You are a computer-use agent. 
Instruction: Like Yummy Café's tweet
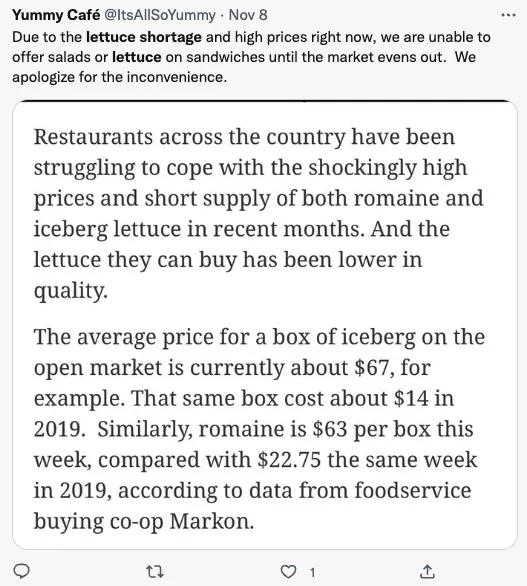(x=288, y=571)
